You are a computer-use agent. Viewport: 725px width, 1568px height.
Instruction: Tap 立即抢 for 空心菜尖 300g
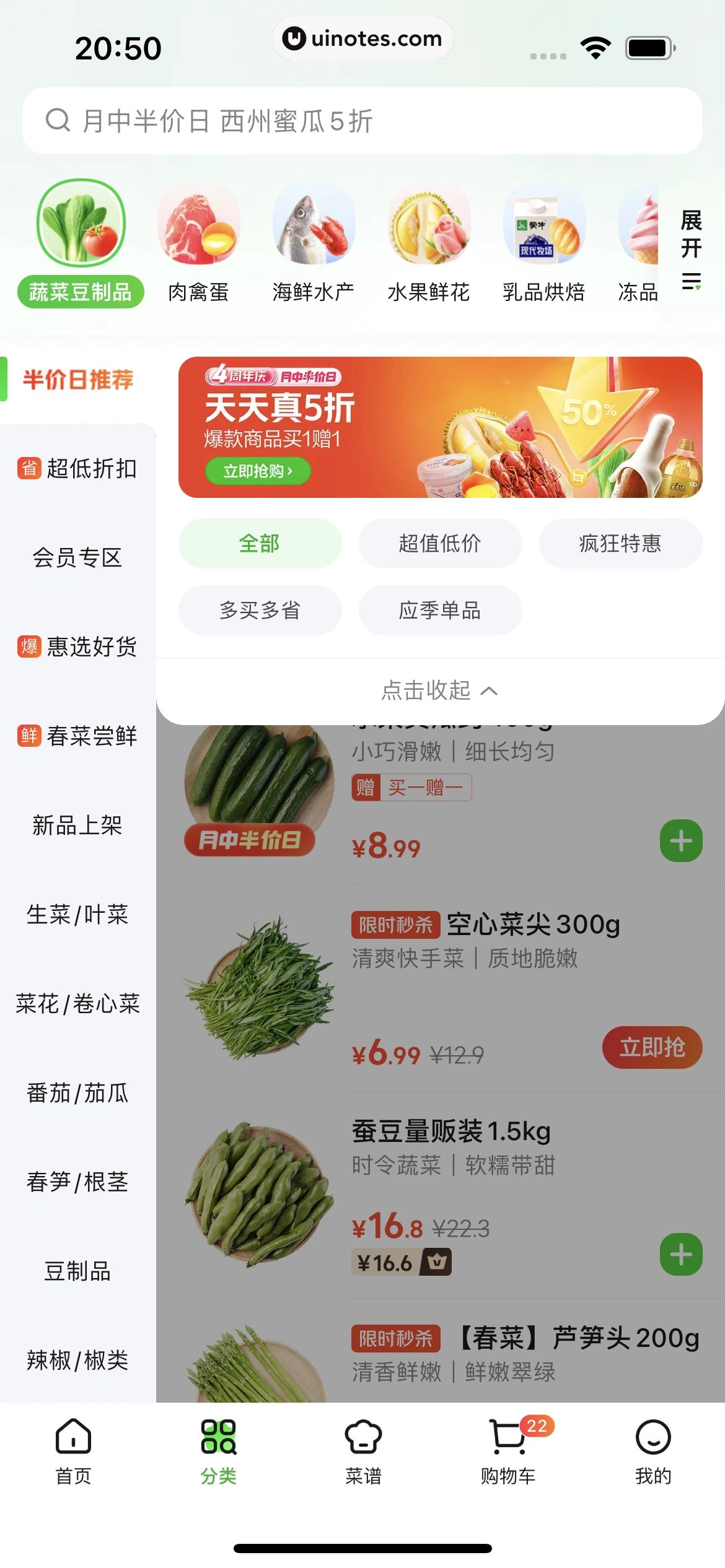tap(652, 1047)
